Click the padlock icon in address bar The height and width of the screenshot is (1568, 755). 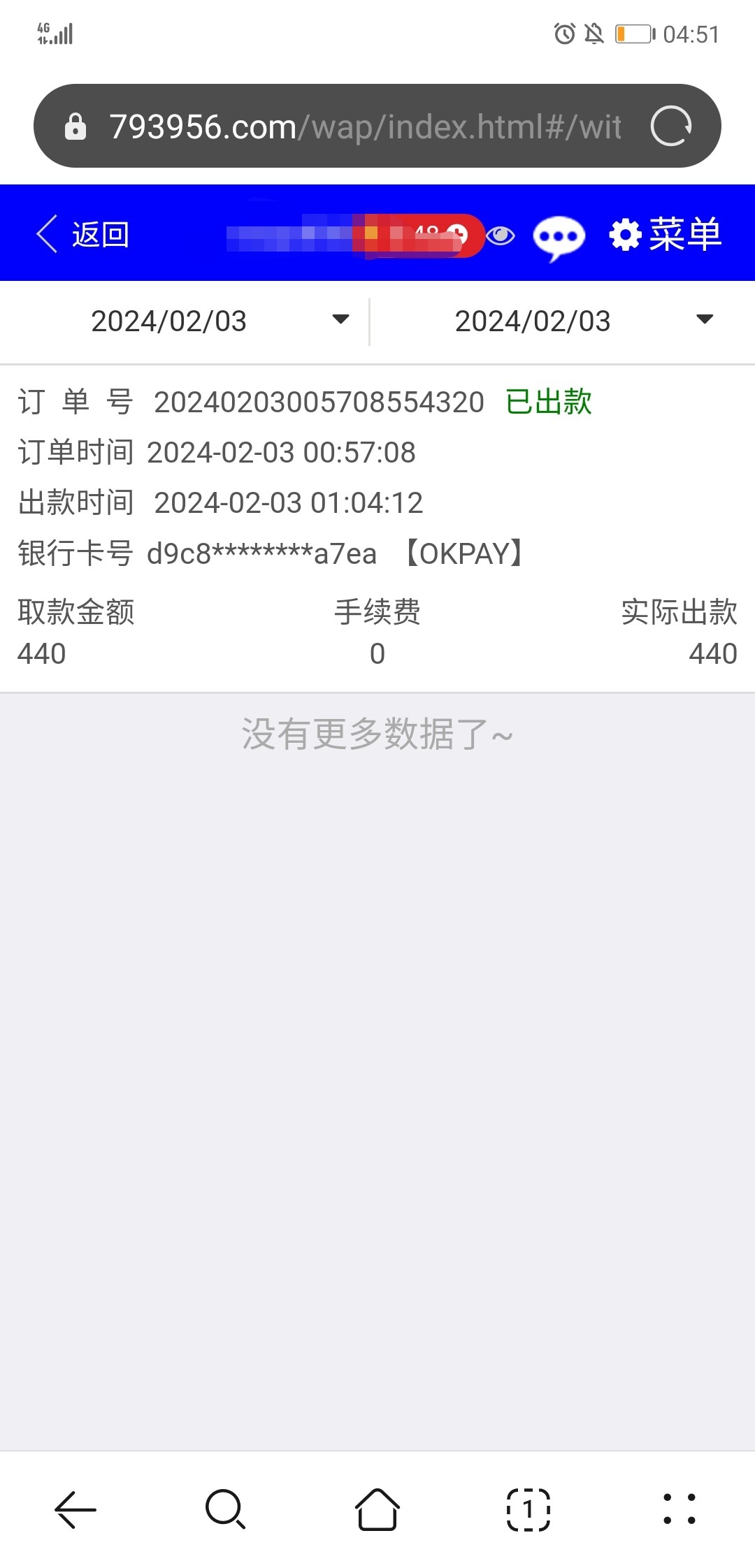(x=77, y=126)
